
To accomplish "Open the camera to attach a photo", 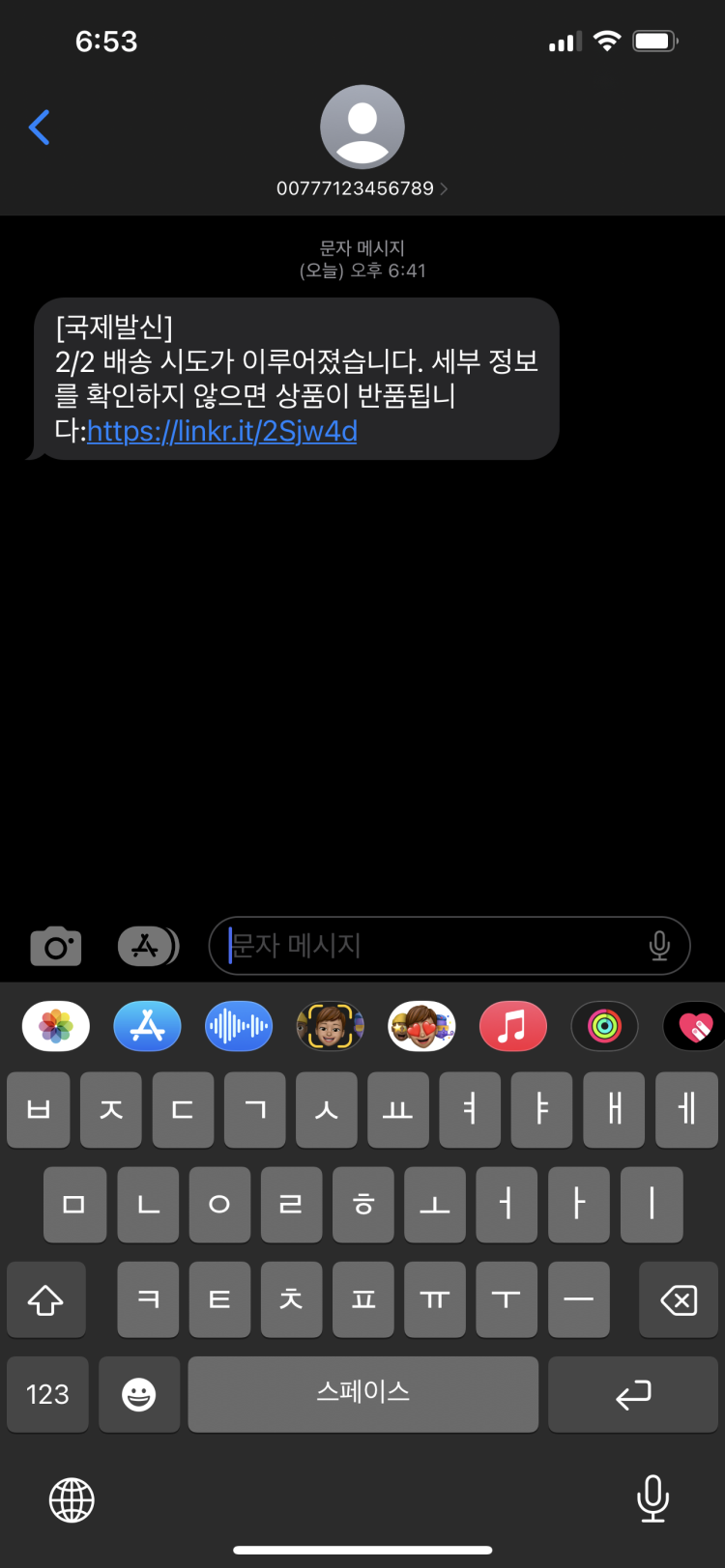I will click(x=56, y=947).
